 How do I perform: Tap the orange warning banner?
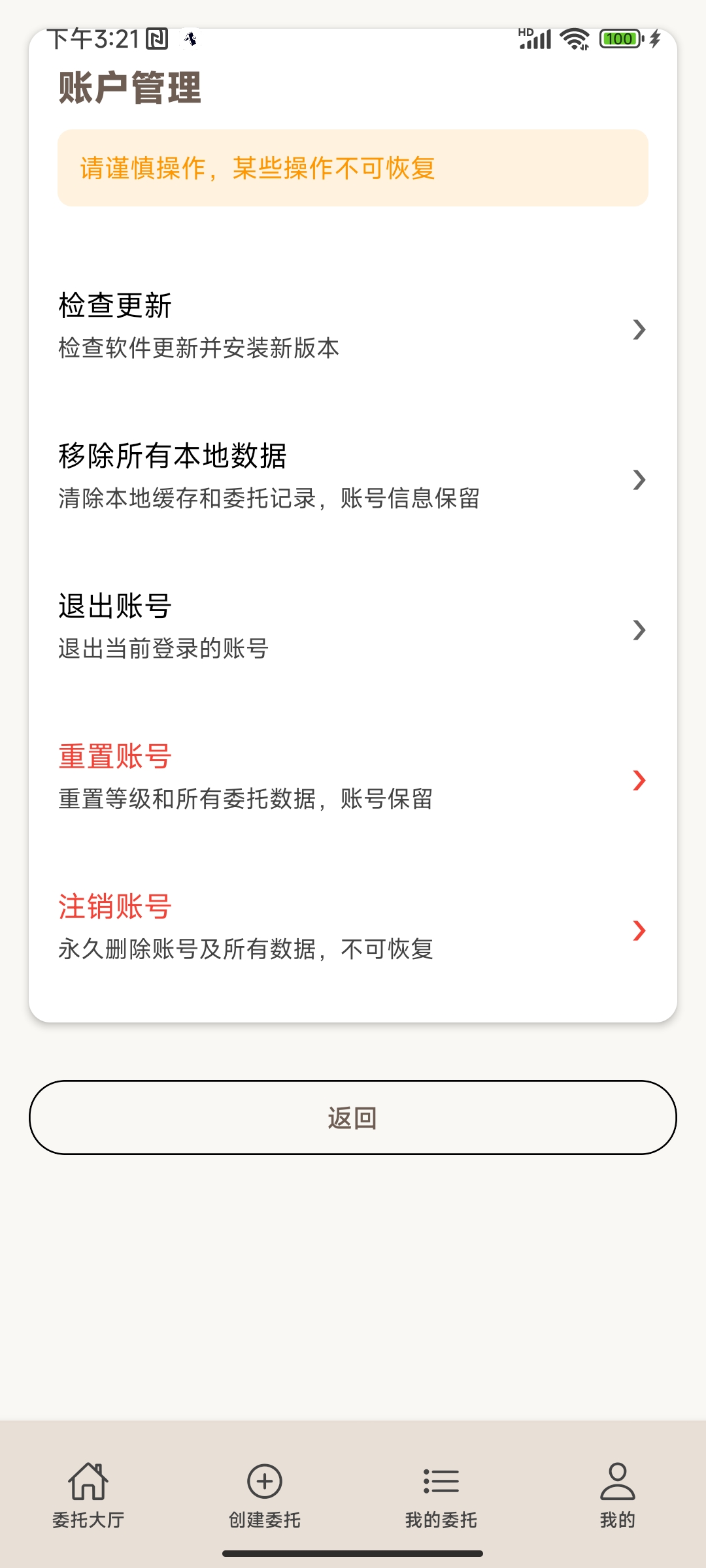[353, 167]
